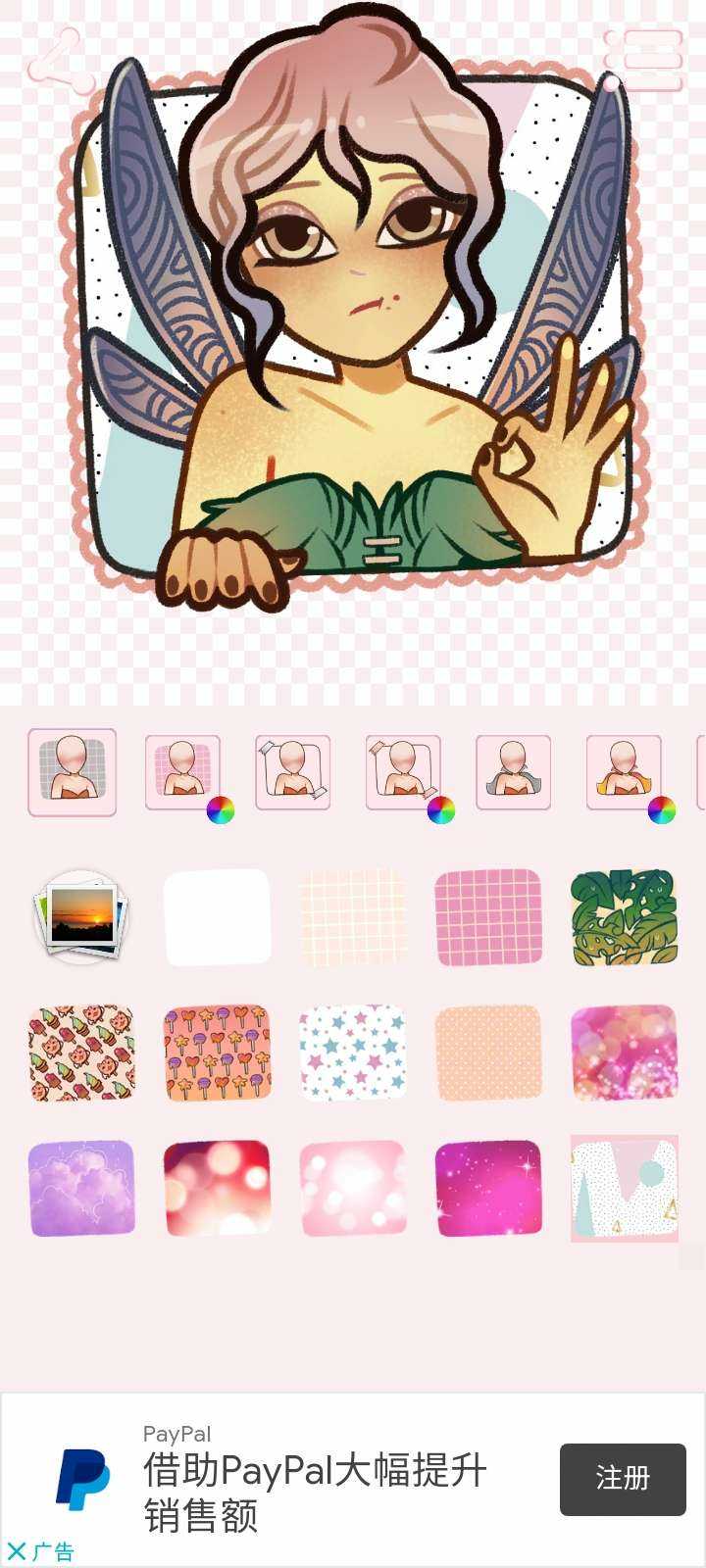The height and width of the screenshot is (1568, 706).
Task: Tap the 注册 button on PayPal ad
Action: (623, 1479)
